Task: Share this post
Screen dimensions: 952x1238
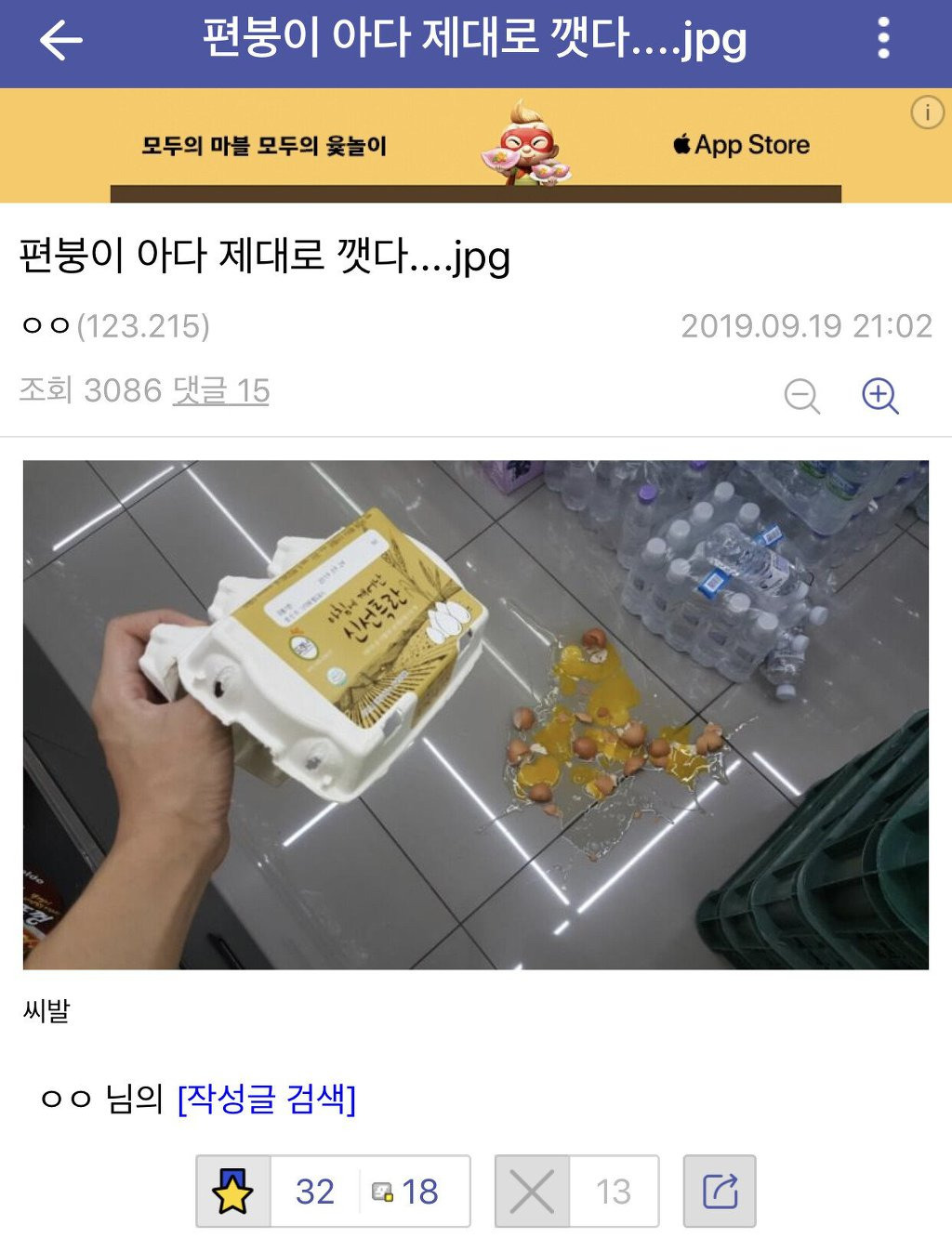Action: [720, 1192]
